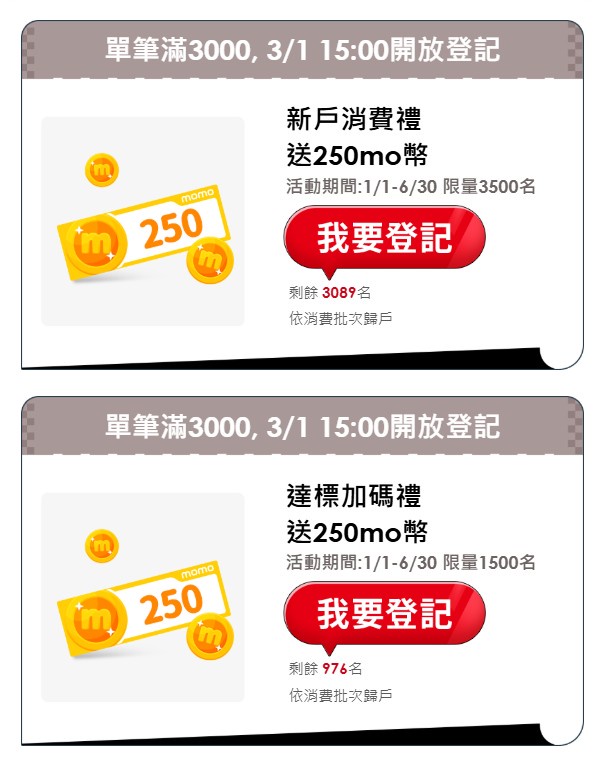Screen dimensions: 601x764
Task: Register for the 新戶消費禮 250 mo幣 offer
Action: [x=385, y=238]
